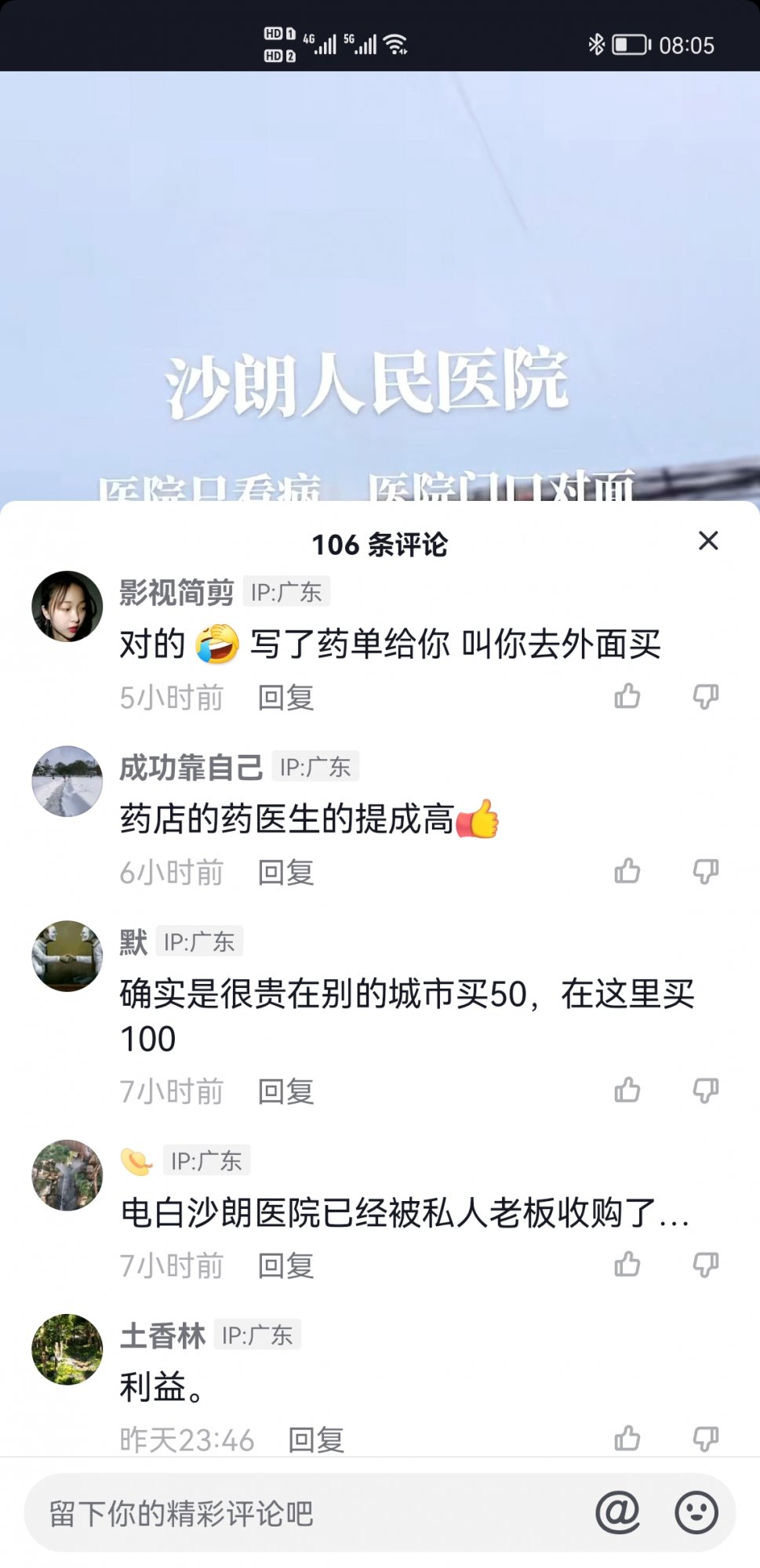Open the emoji picker
Viewport: 760px width, 1568px height.
click(x=696, y=1512)
